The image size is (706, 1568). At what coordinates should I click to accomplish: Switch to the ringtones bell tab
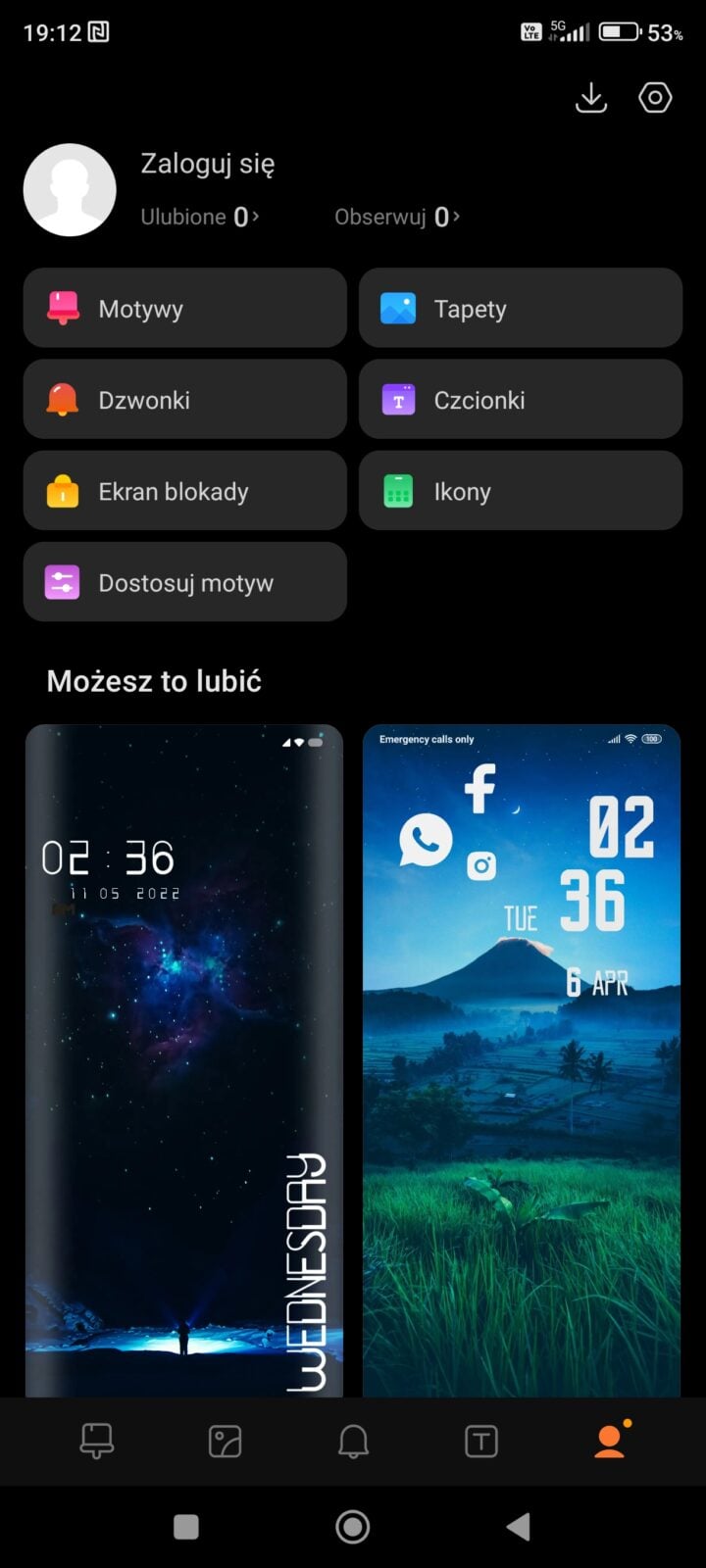[353, 1442]
